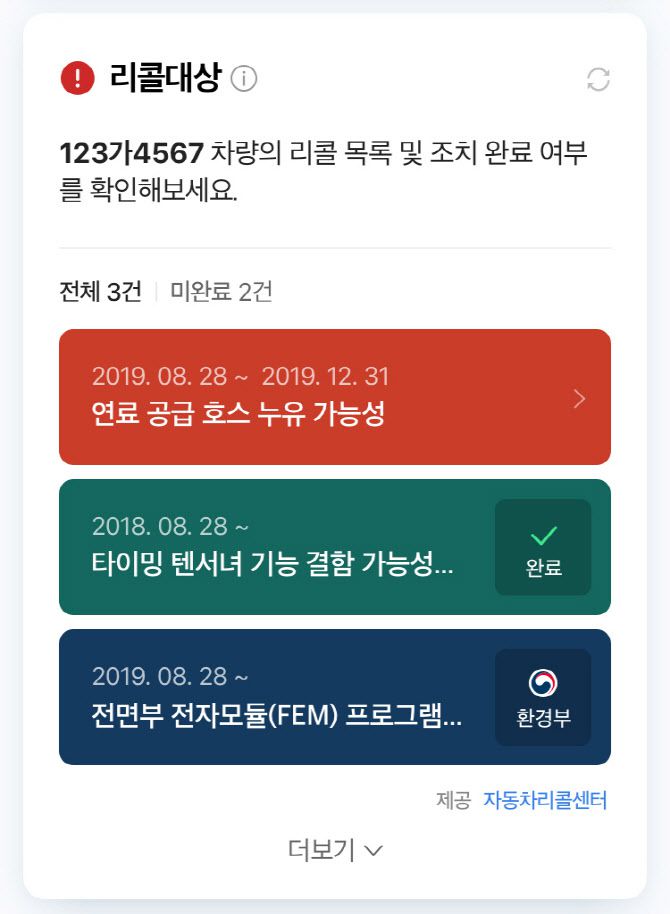Refresh the recall list
The image size is (670, 914).
[x=598, y=79]
